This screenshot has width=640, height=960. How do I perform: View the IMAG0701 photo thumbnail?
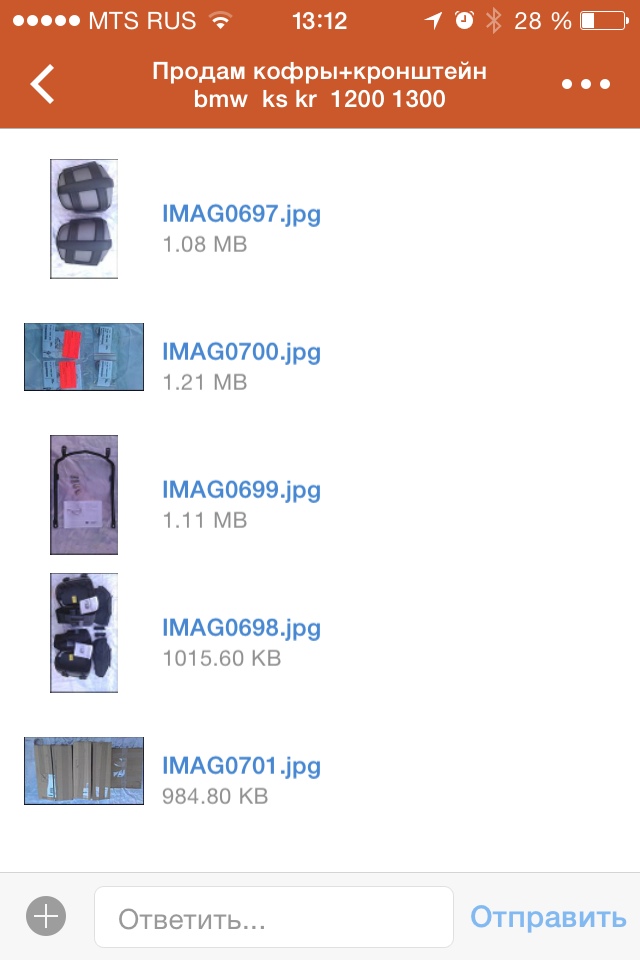click(84, 771)
